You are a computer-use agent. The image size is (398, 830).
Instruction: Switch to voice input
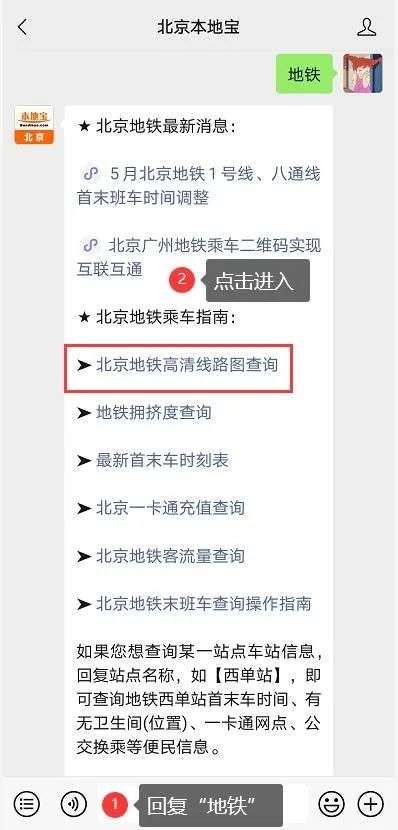point(74,805)
